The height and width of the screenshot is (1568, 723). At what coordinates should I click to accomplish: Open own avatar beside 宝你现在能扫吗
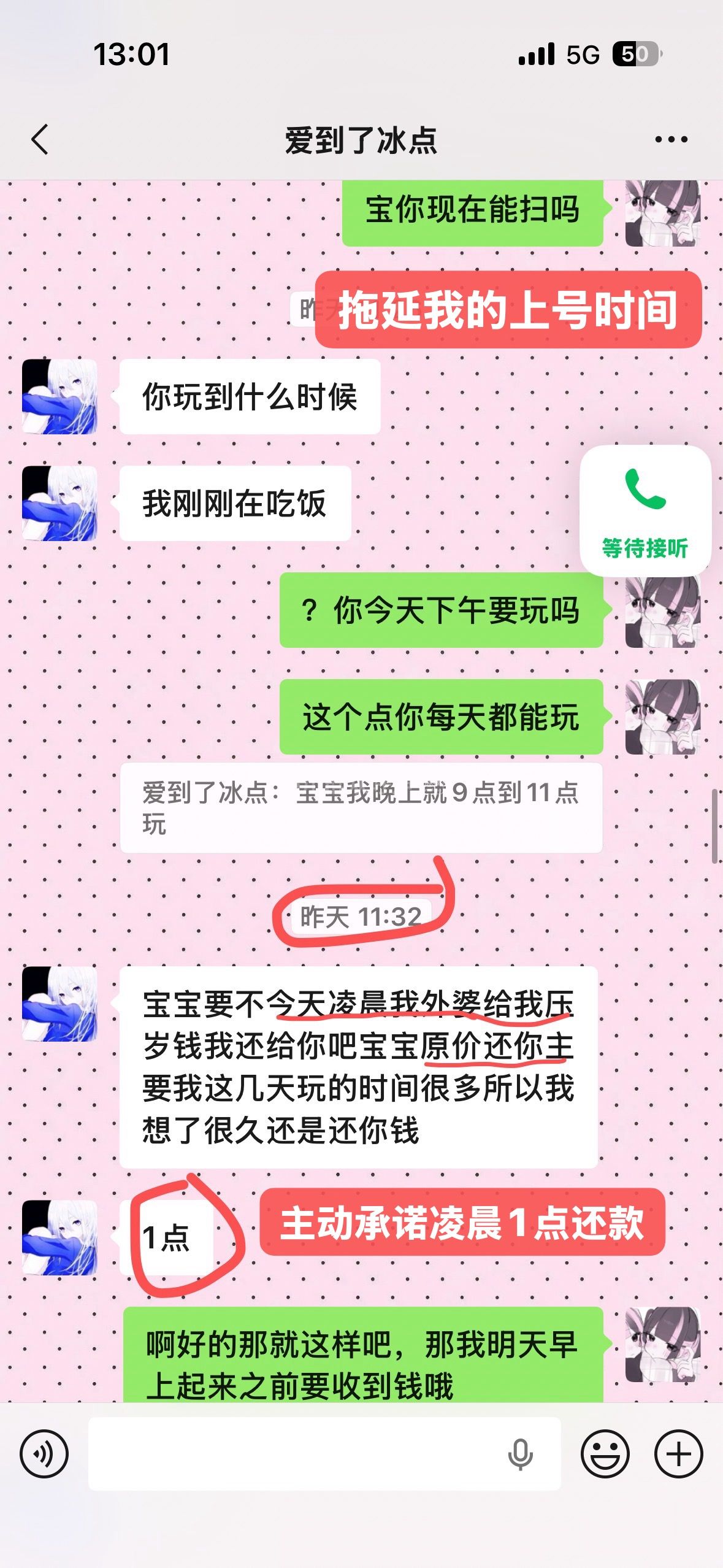tap(662, 212)
